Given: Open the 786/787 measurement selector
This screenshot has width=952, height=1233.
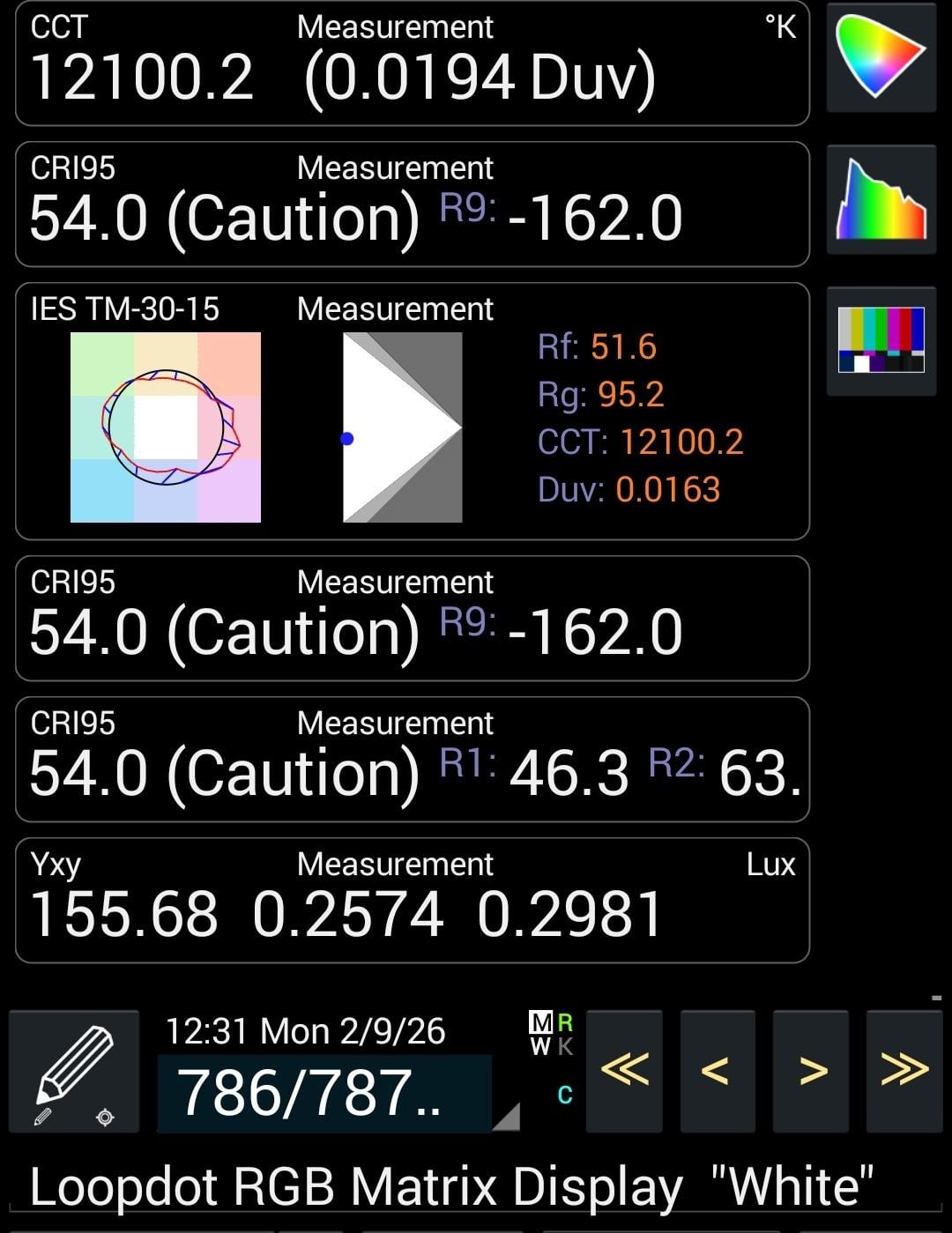Looking at the screenshot, I should [324, 1093].
